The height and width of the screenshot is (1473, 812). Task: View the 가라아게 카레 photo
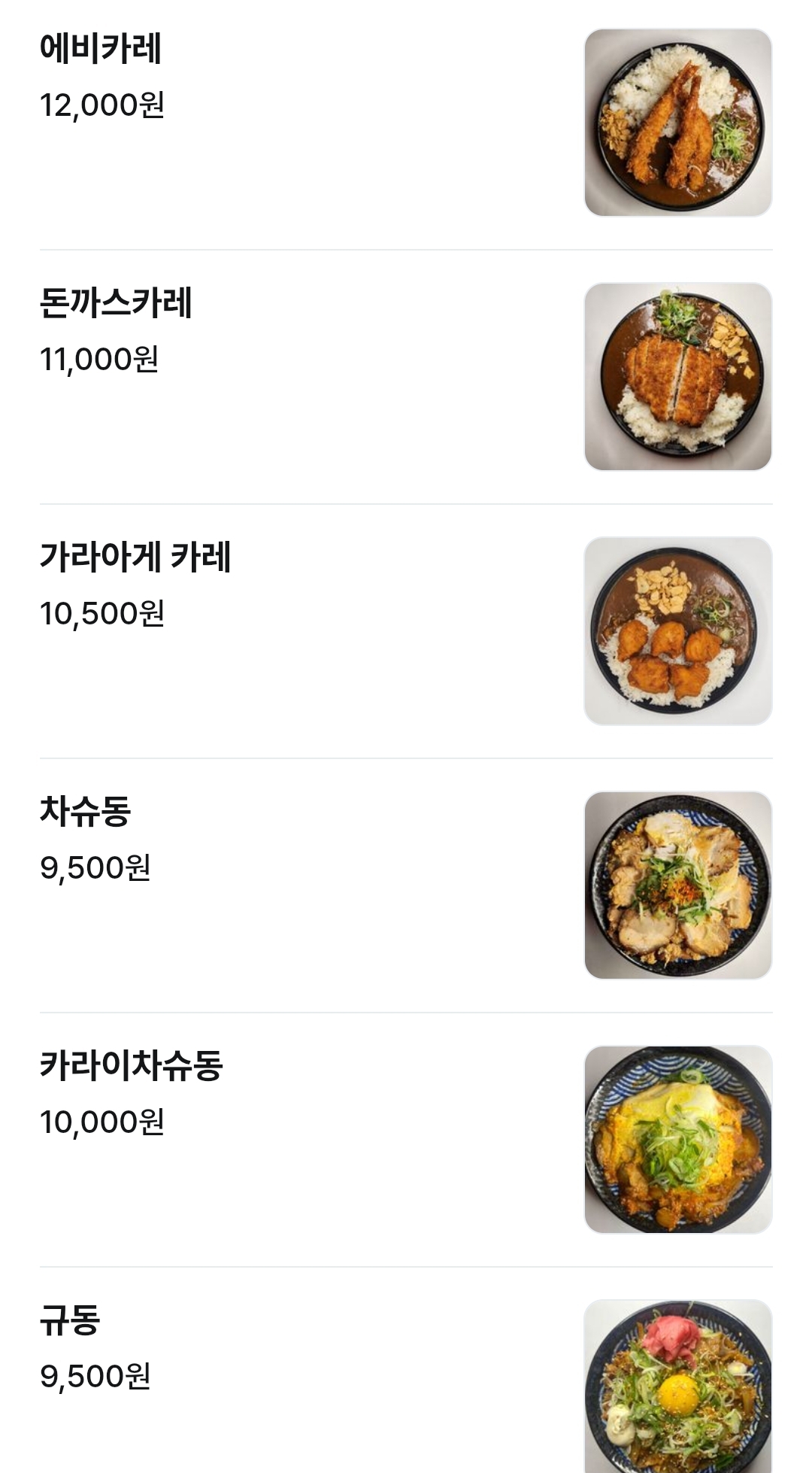[677, 631]
